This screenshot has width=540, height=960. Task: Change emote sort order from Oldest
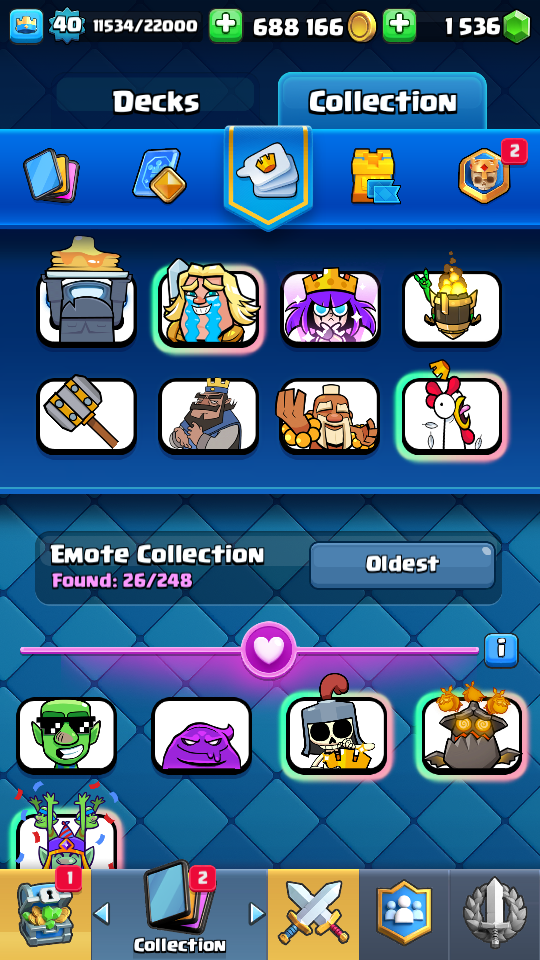(402, 564)
